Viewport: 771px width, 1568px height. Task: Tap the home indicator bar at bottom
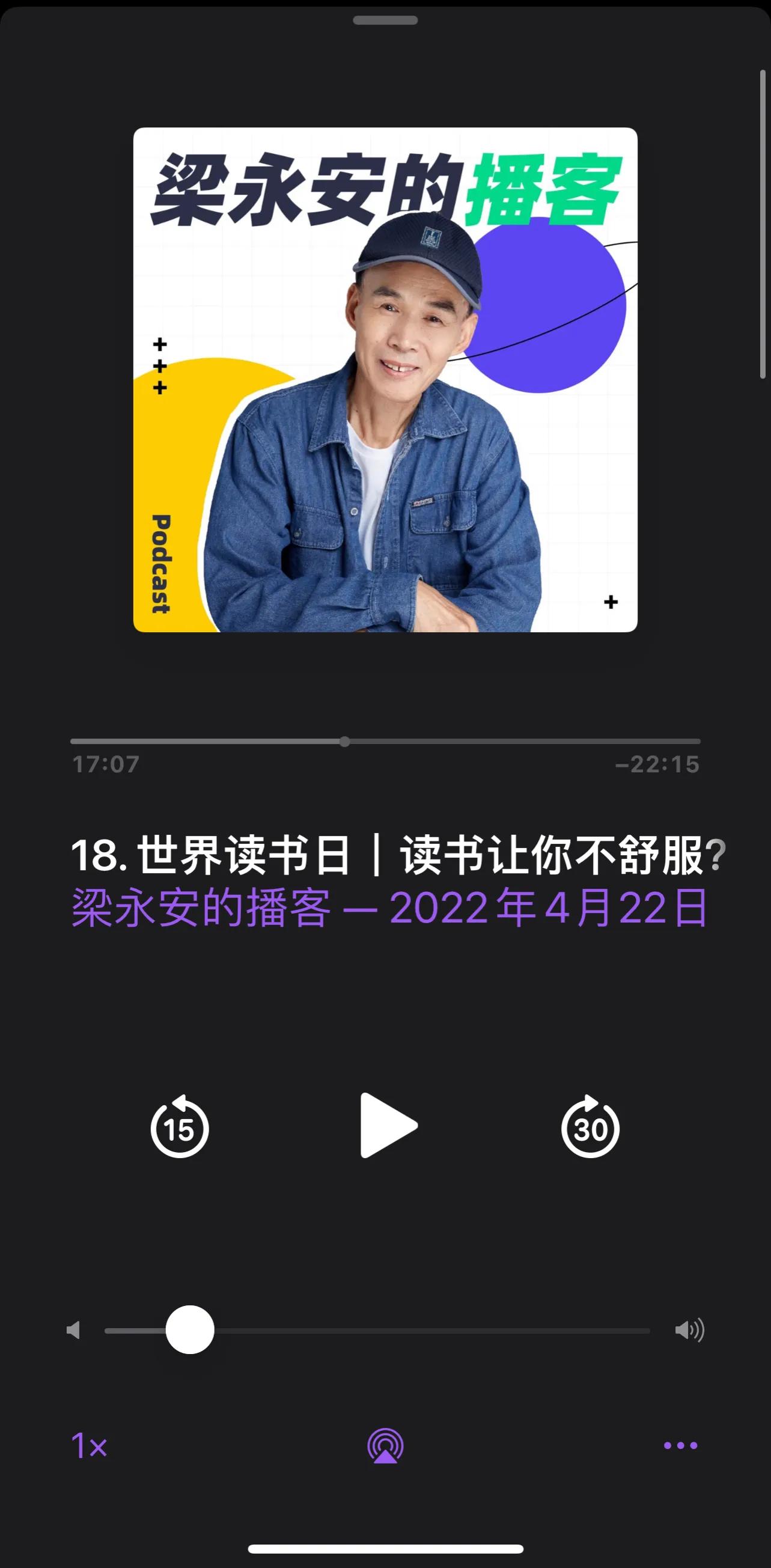(x=385, y=1548)
